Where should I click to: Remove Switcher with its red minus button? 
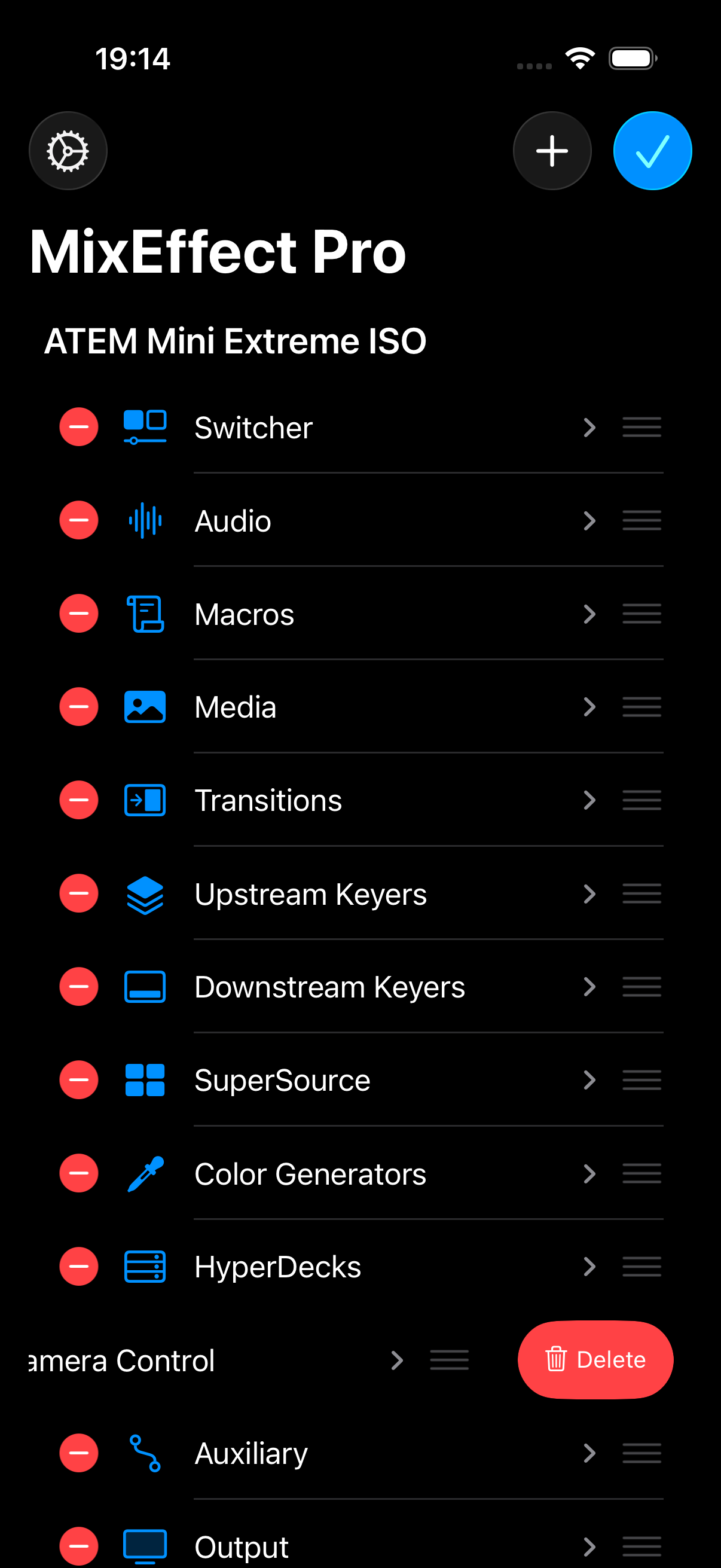(79, 427)
